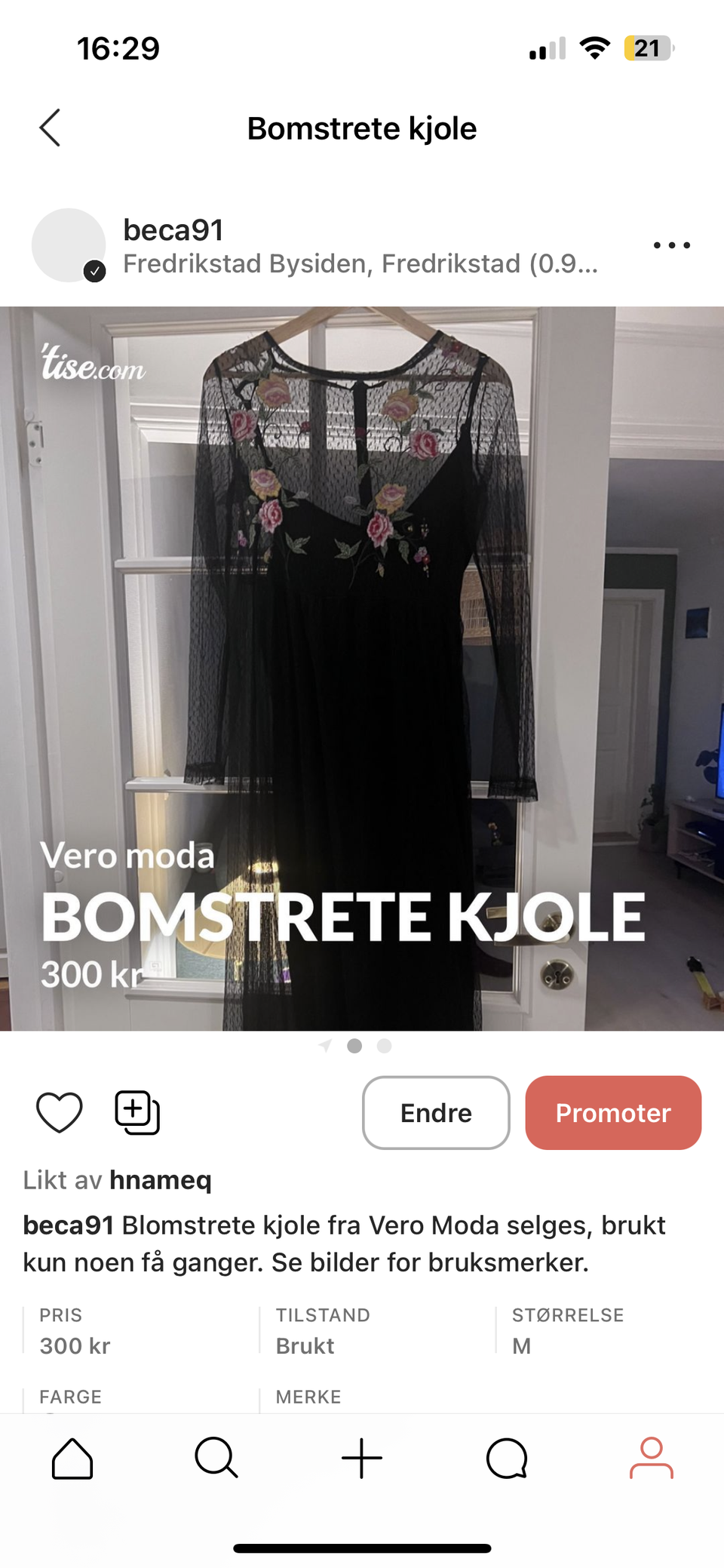This screenshot has height=1568, width=724.
Task: Open chats via the speech bubble icon
Action: click(506, 1458)
